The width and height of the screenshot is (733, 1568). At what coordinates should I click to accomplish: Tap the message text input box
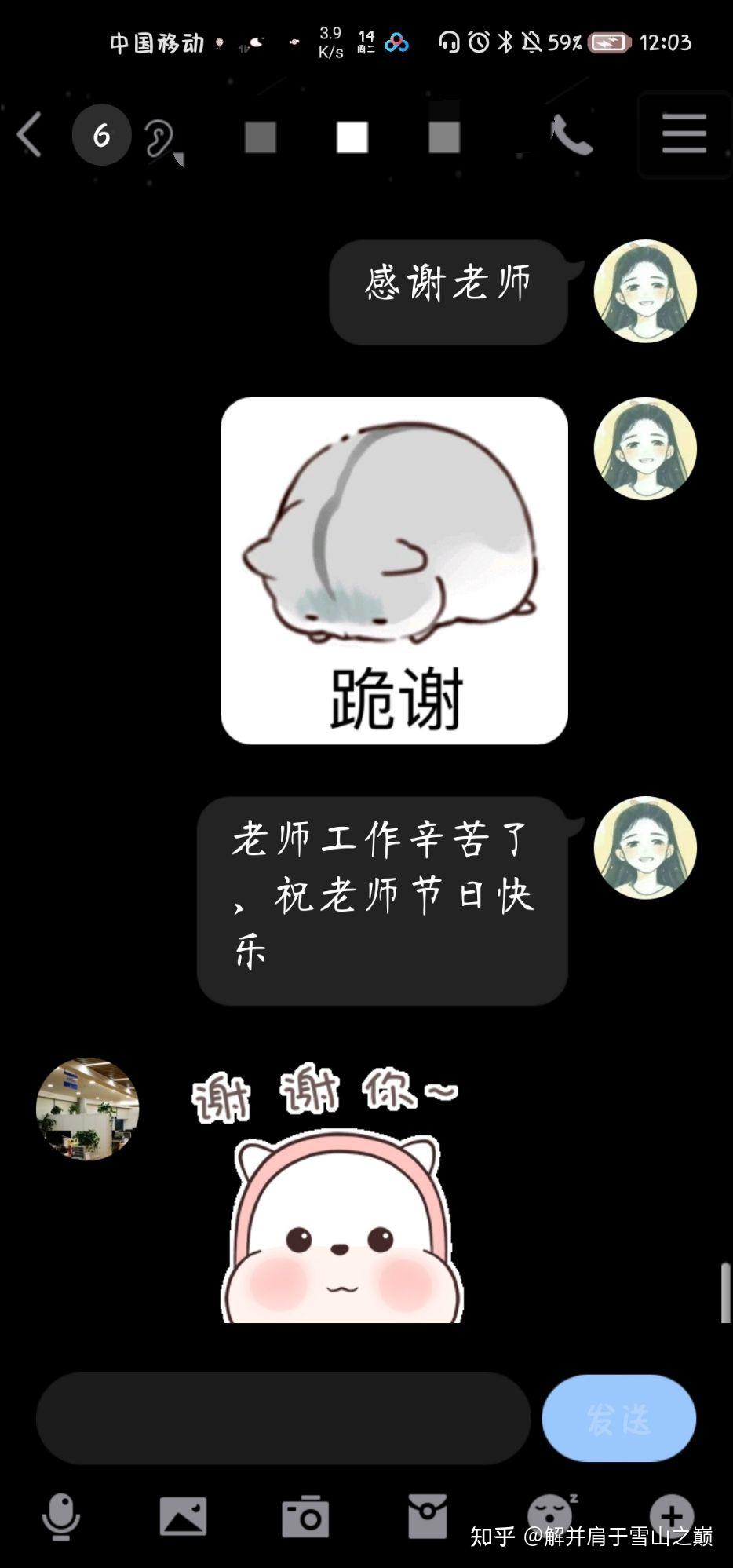coord(283,1418)
